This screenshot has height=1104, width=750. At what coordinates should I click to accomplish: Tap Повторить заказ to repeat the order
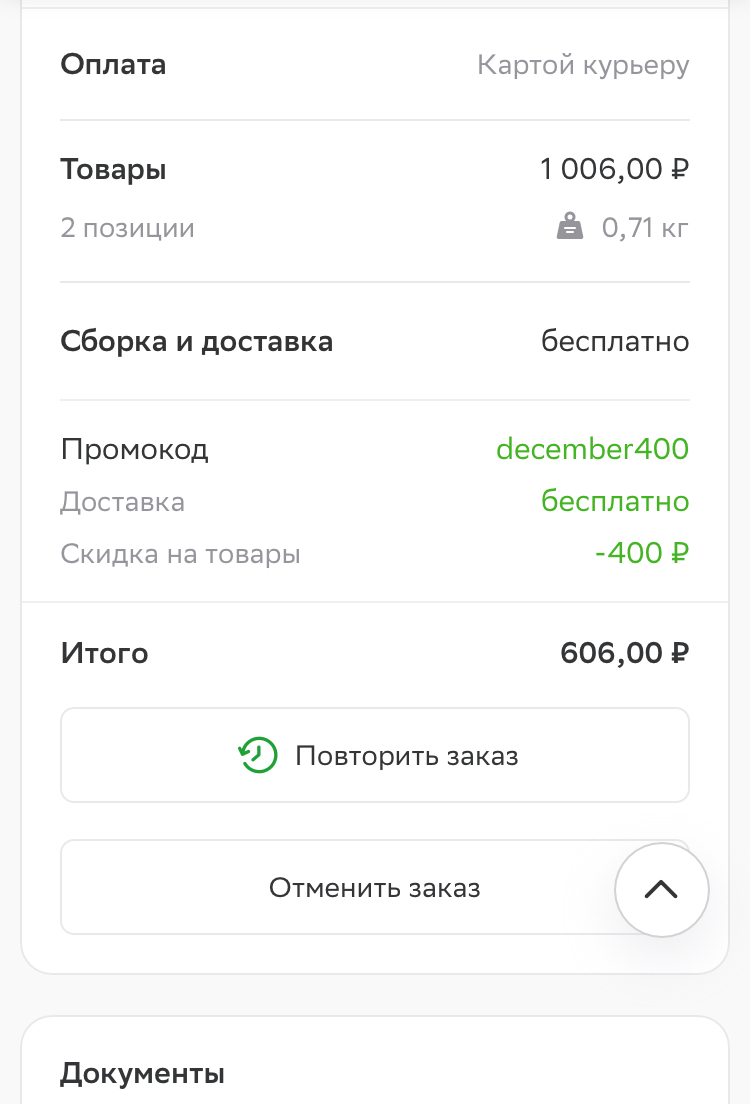tap(375, 755)
